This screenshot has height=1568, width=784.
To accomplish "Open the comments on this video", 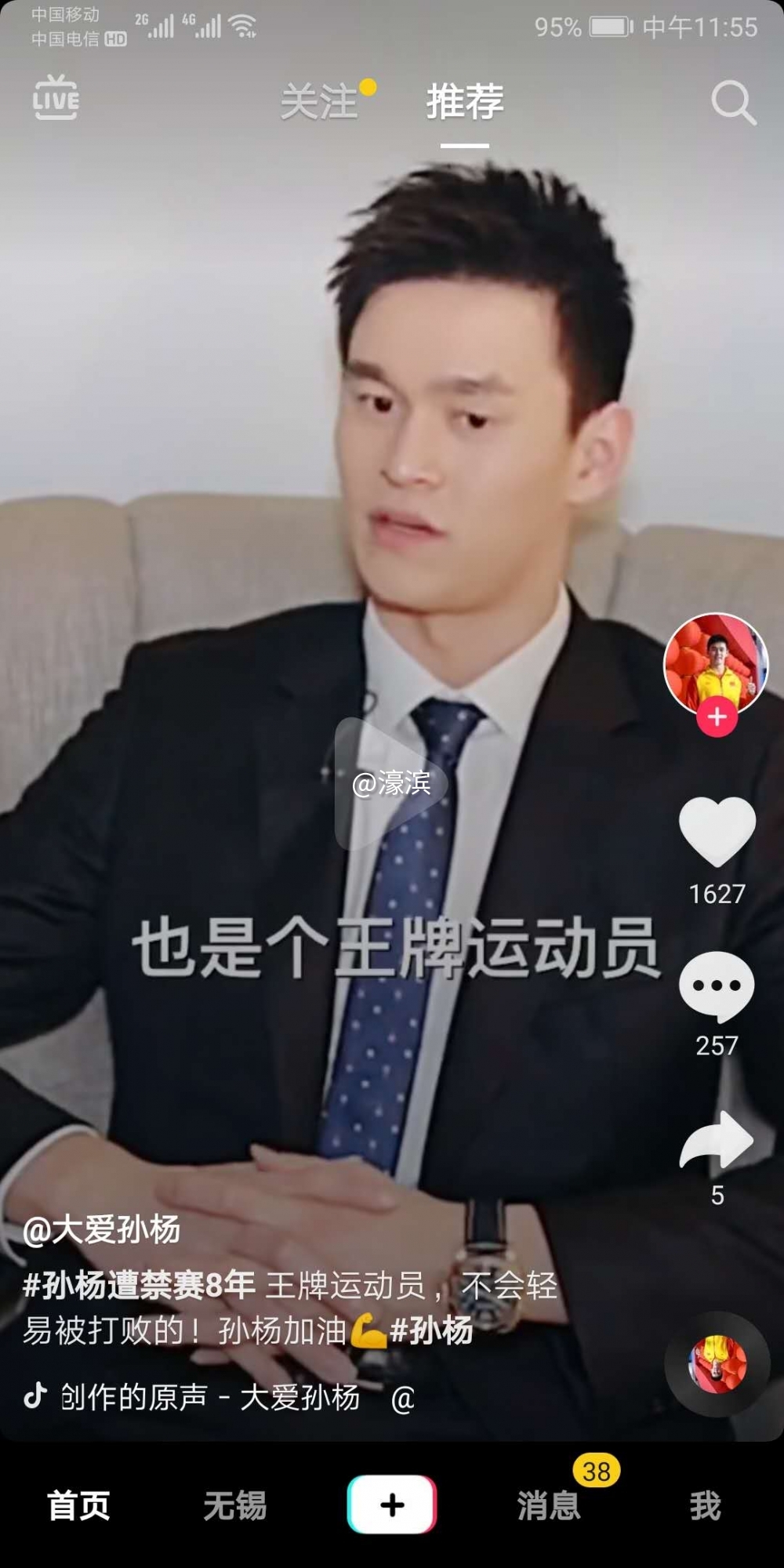I will [x=717, y=986].
